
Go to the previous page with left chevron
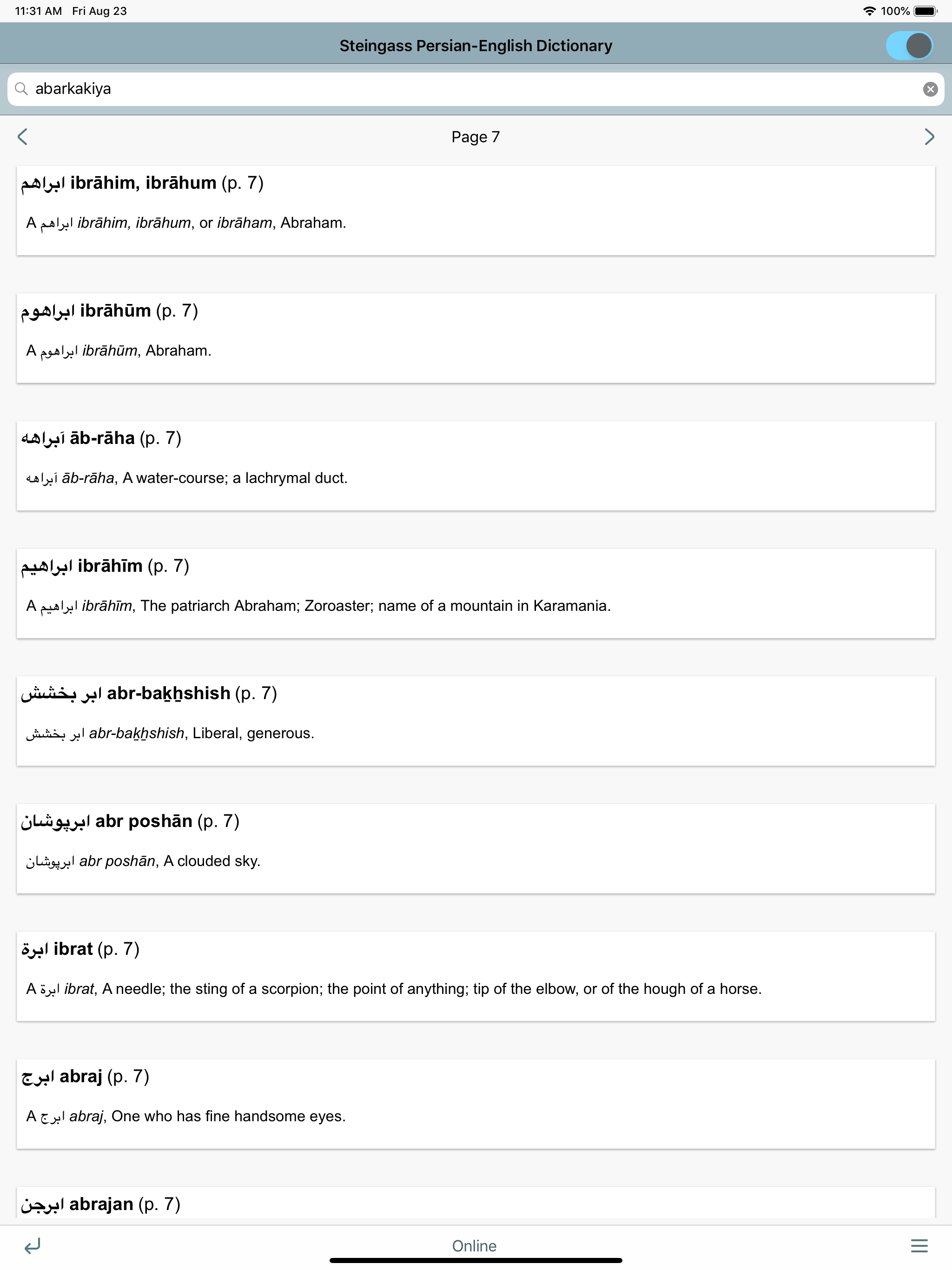point(22,137)
